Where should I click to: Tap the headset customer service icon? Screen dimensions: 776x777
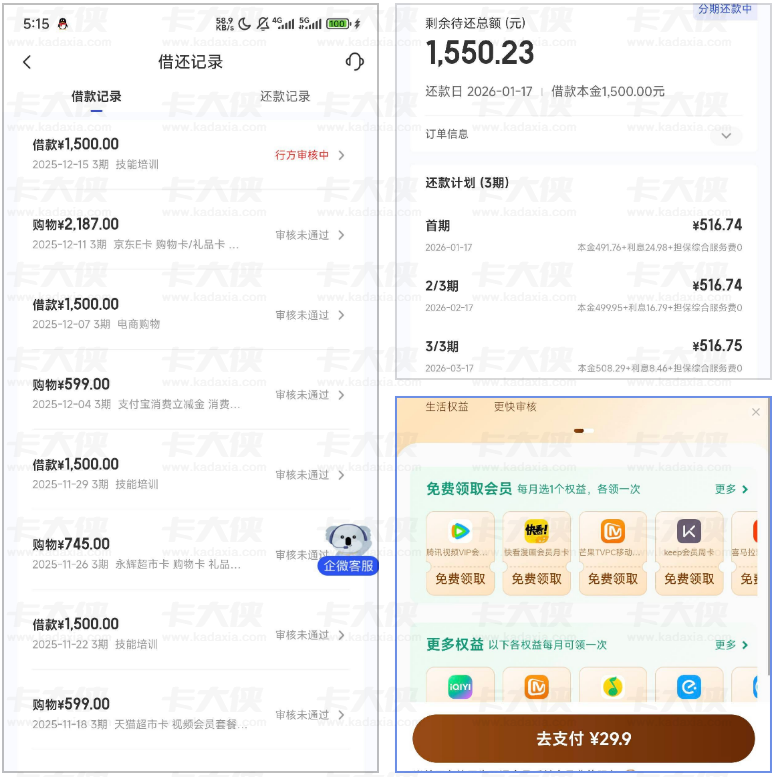point(354,61)
